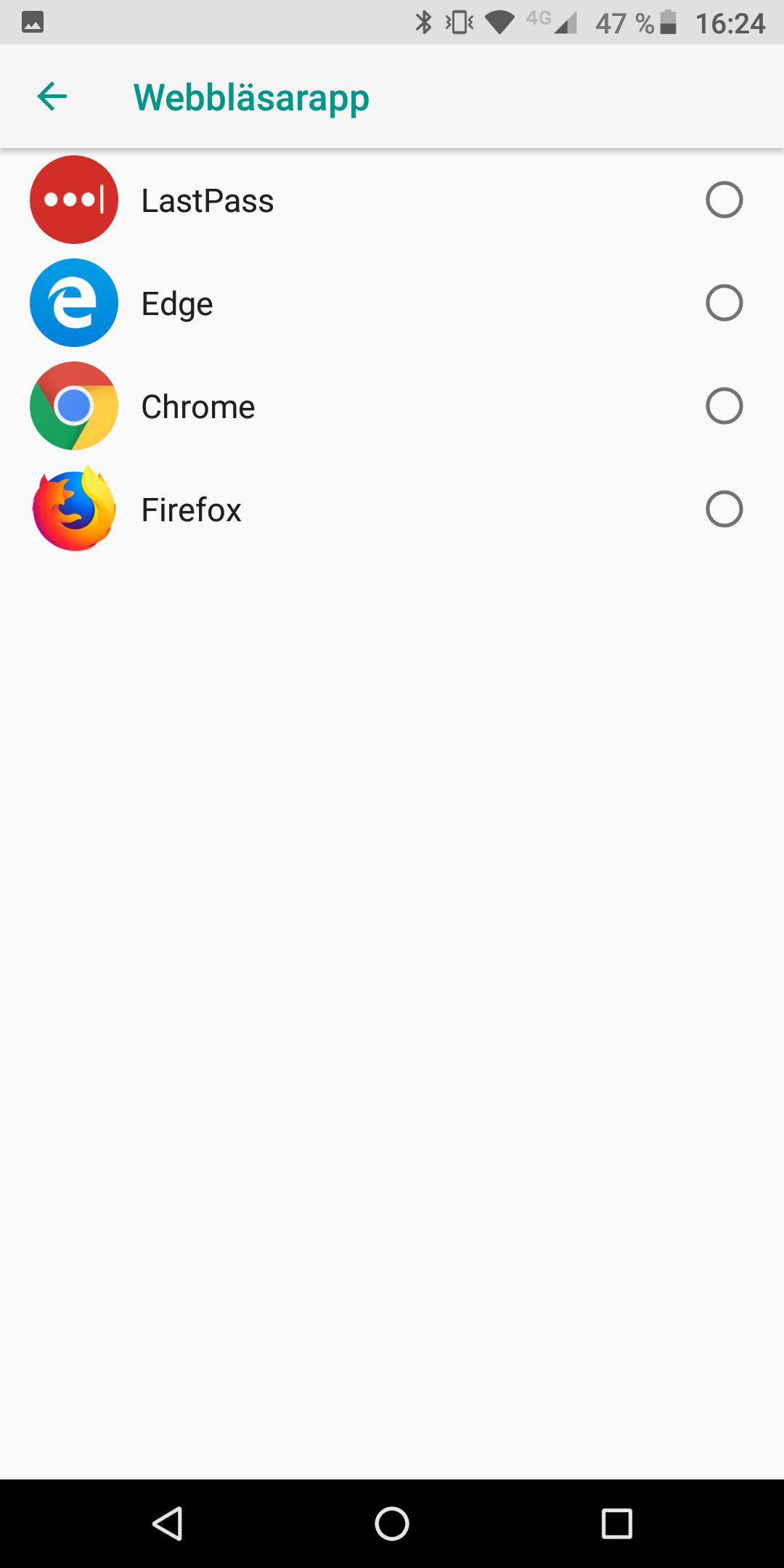Open the recent apps overview
This screenshot has height=1568, width=784.
point(617,1523)
